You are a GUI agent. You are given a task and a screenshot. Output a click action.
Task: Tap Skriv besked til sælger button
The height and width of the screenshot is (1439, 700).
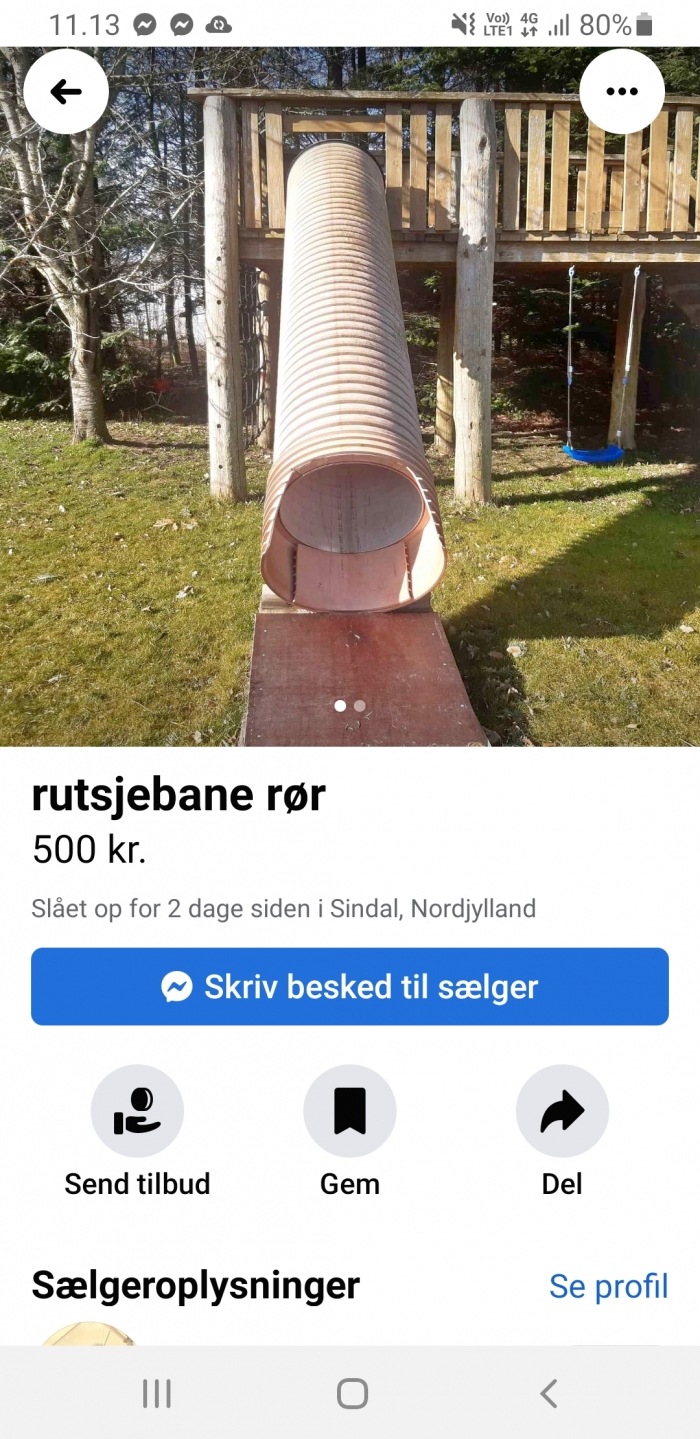350,987
